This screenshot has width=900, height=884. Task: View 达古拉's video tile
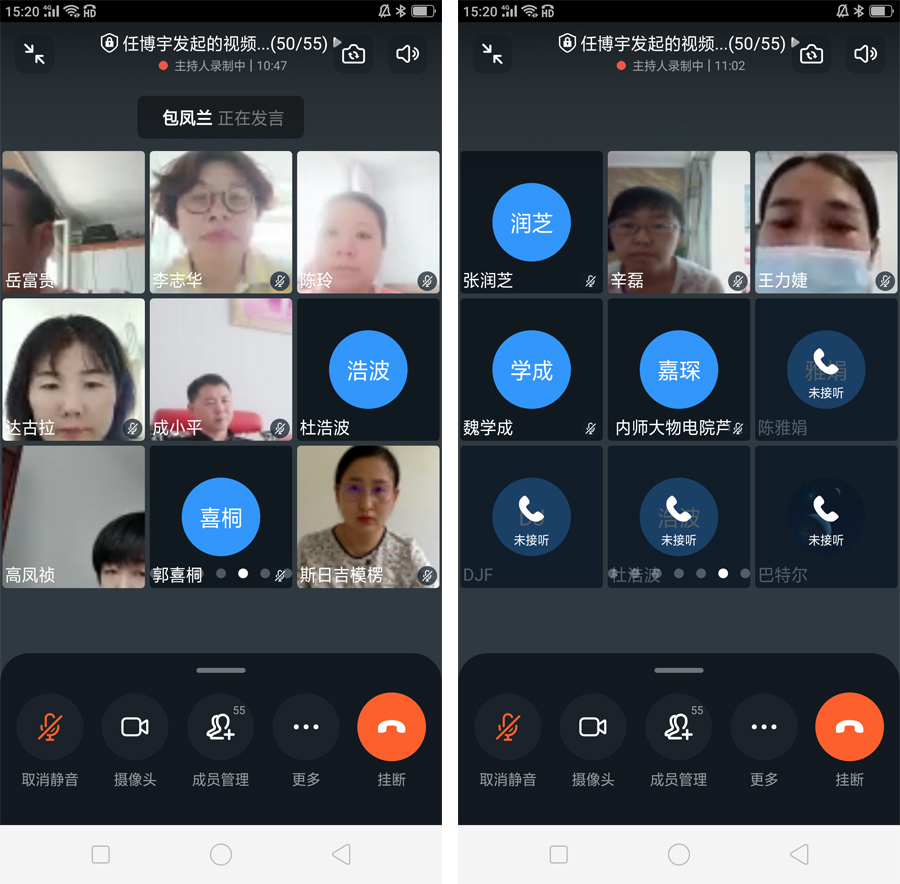pyautogui.click(x=73, y=369)
